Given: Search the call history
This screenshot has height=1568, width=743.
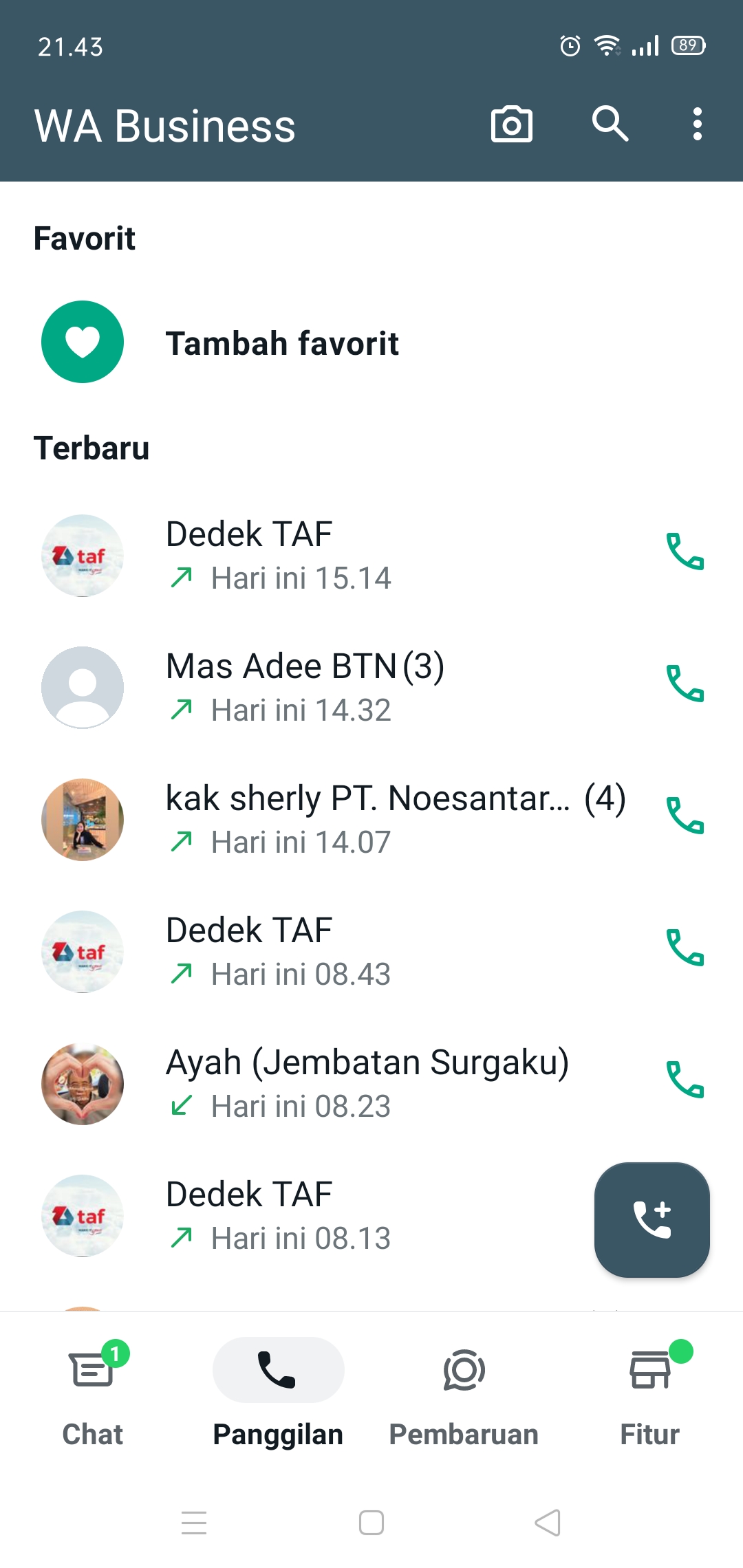Looking at the screenshot, I should 610,124.
